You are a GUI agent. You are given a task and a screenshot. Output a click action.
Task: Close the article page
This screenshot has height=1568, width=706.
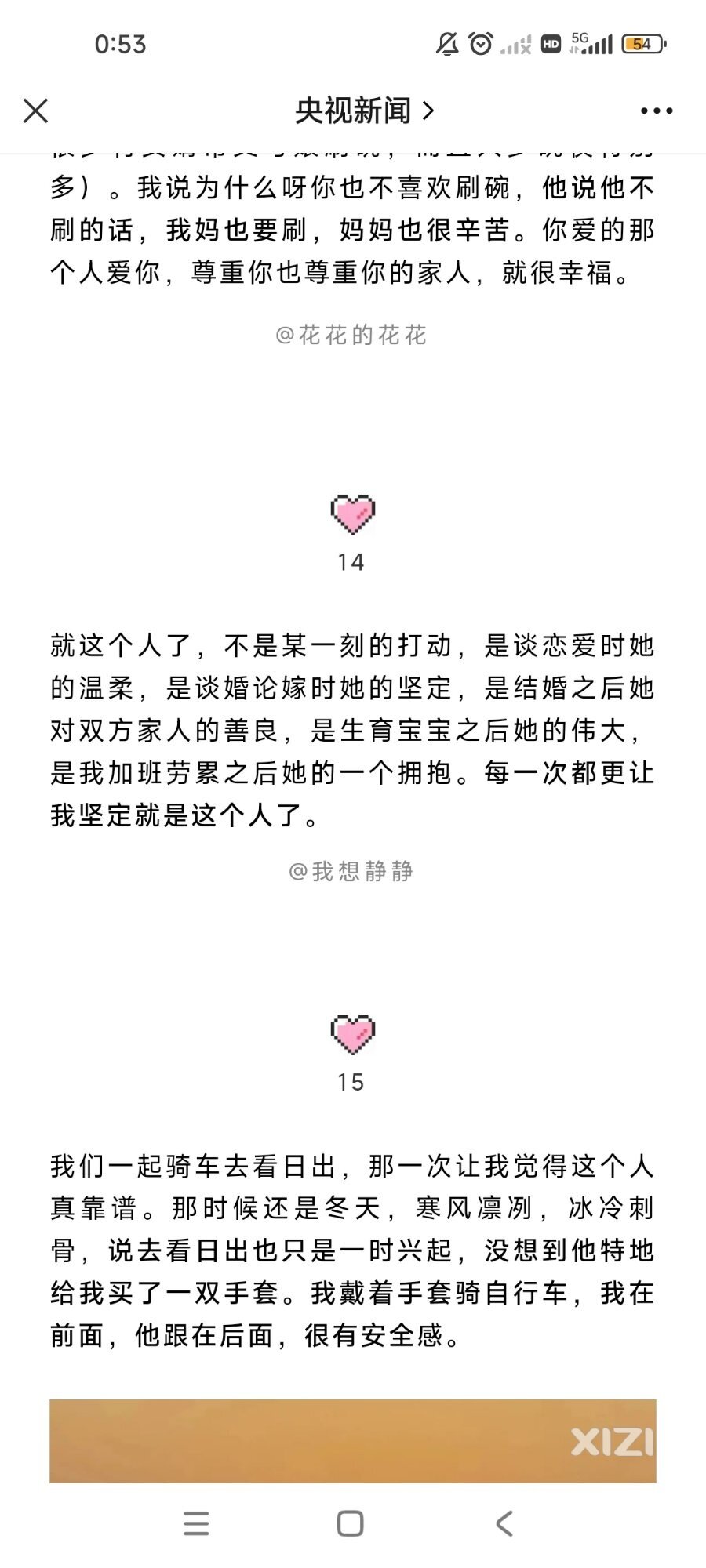tap(36, 111)
